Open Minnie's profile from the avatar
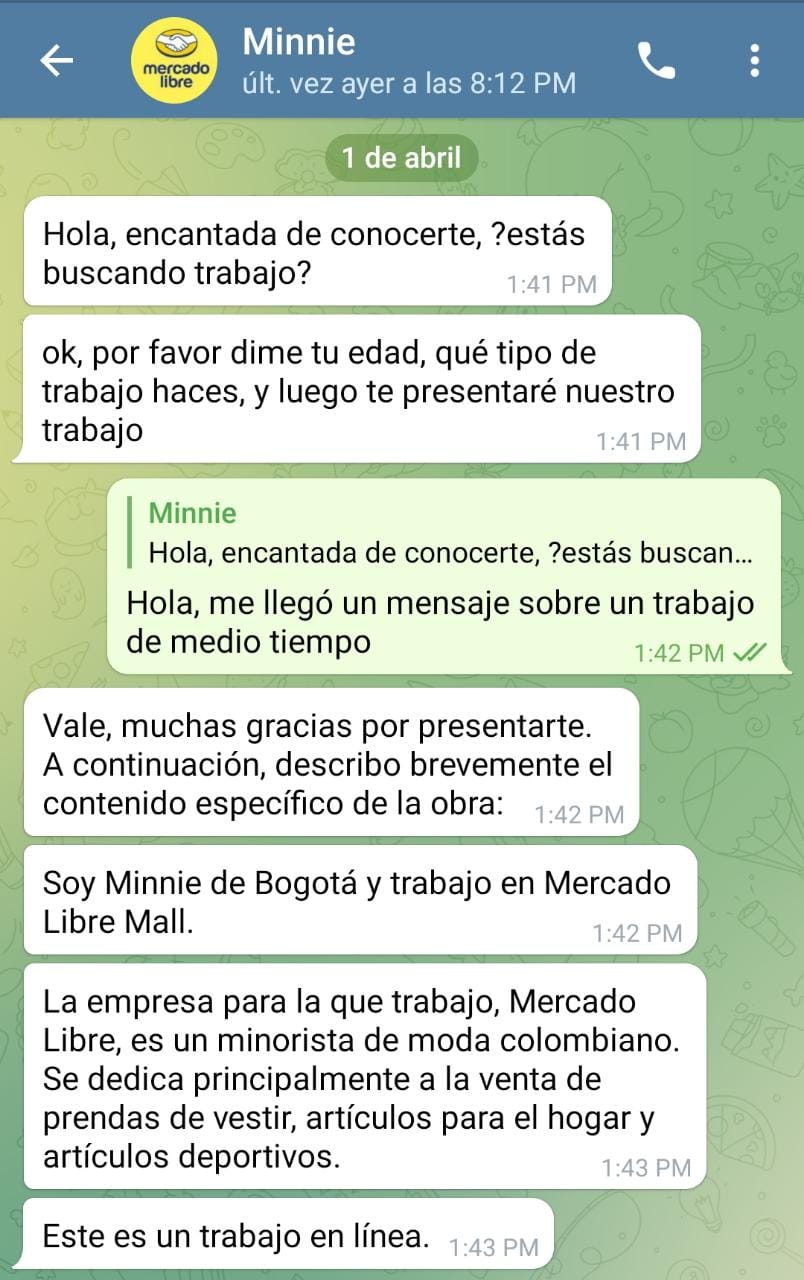 pos(176,62)
